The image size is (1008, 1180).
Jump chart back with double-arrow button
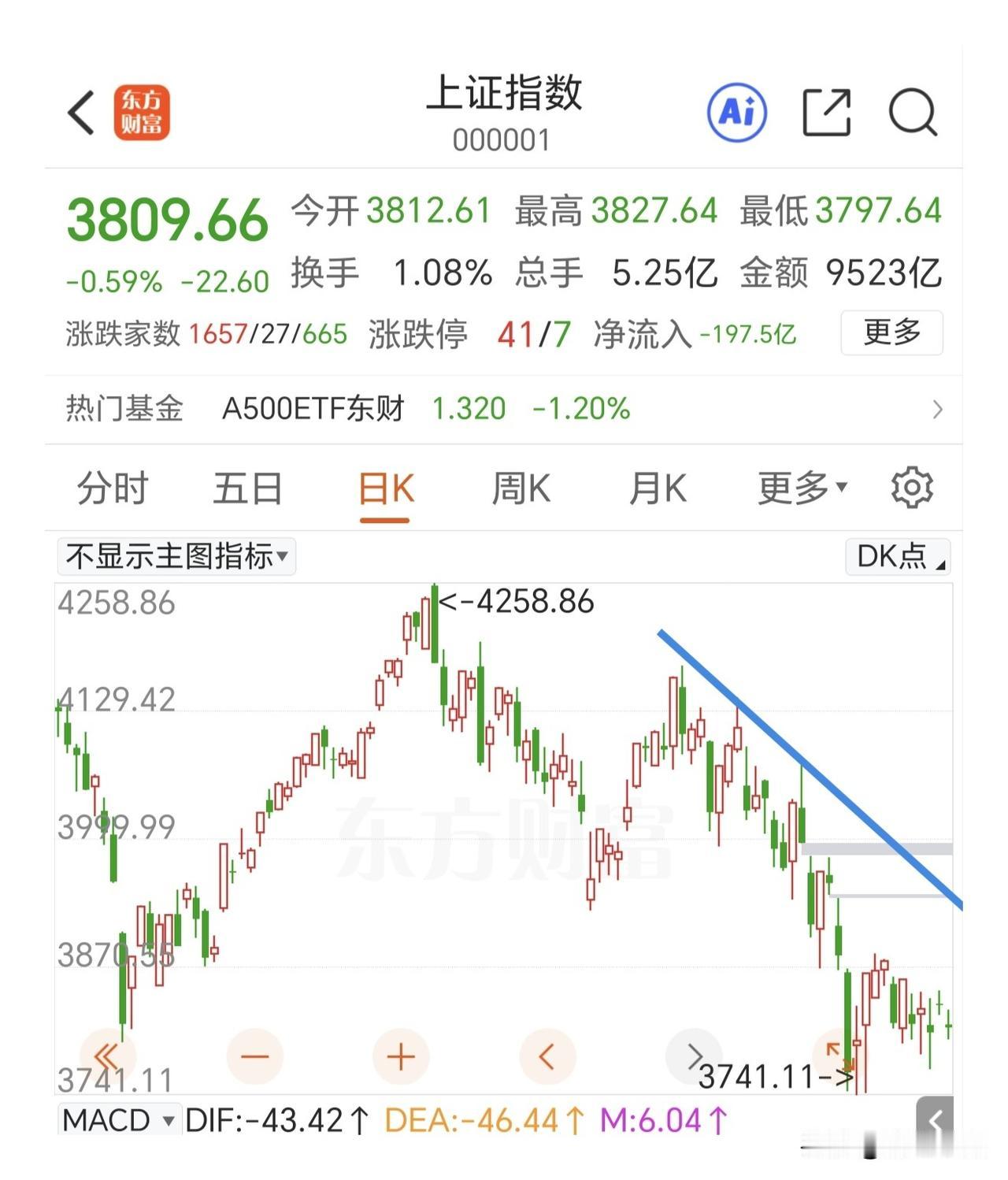click(x=108, y=1056)
